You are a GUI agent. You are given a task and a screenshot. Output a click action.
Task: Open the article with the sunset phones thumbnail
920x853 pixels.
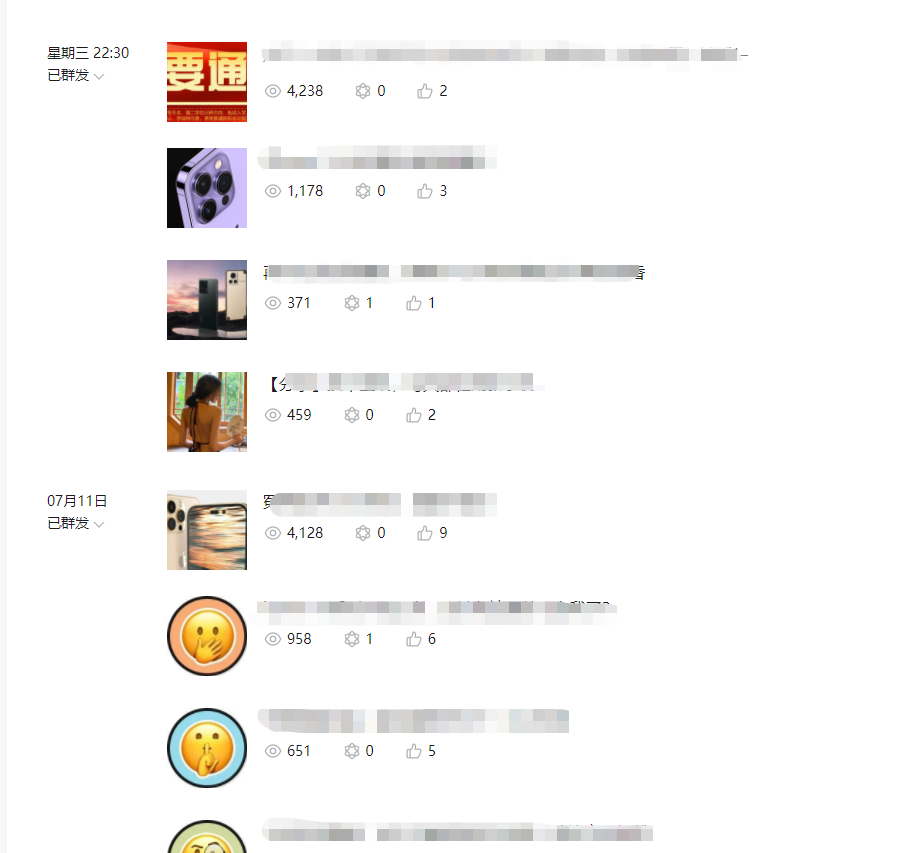point(206,300)
